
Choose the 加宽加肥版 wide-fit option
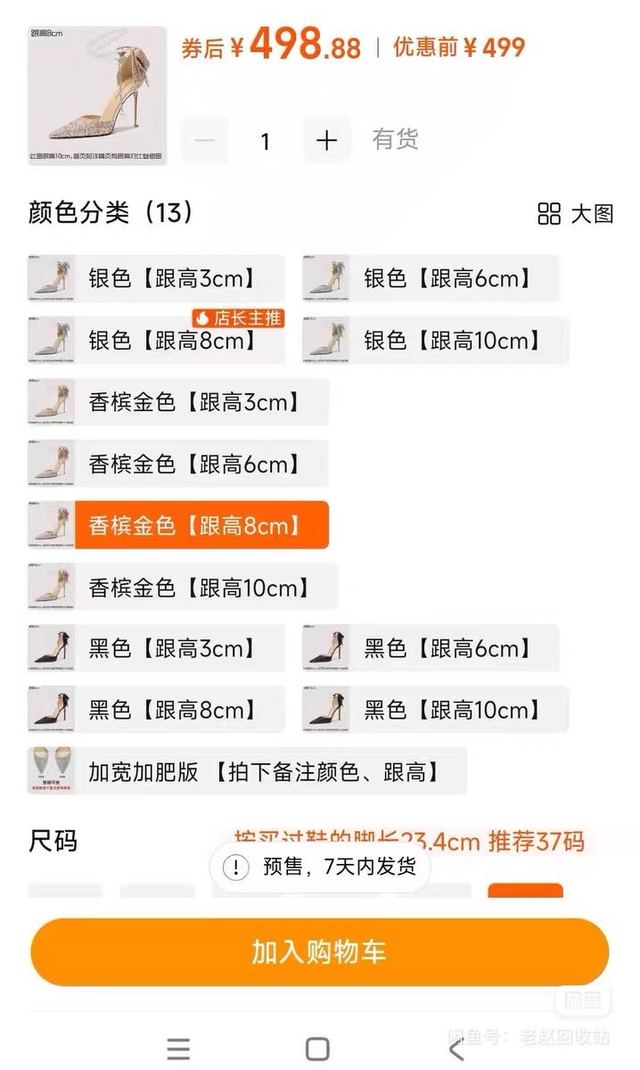tap(247, 772)
